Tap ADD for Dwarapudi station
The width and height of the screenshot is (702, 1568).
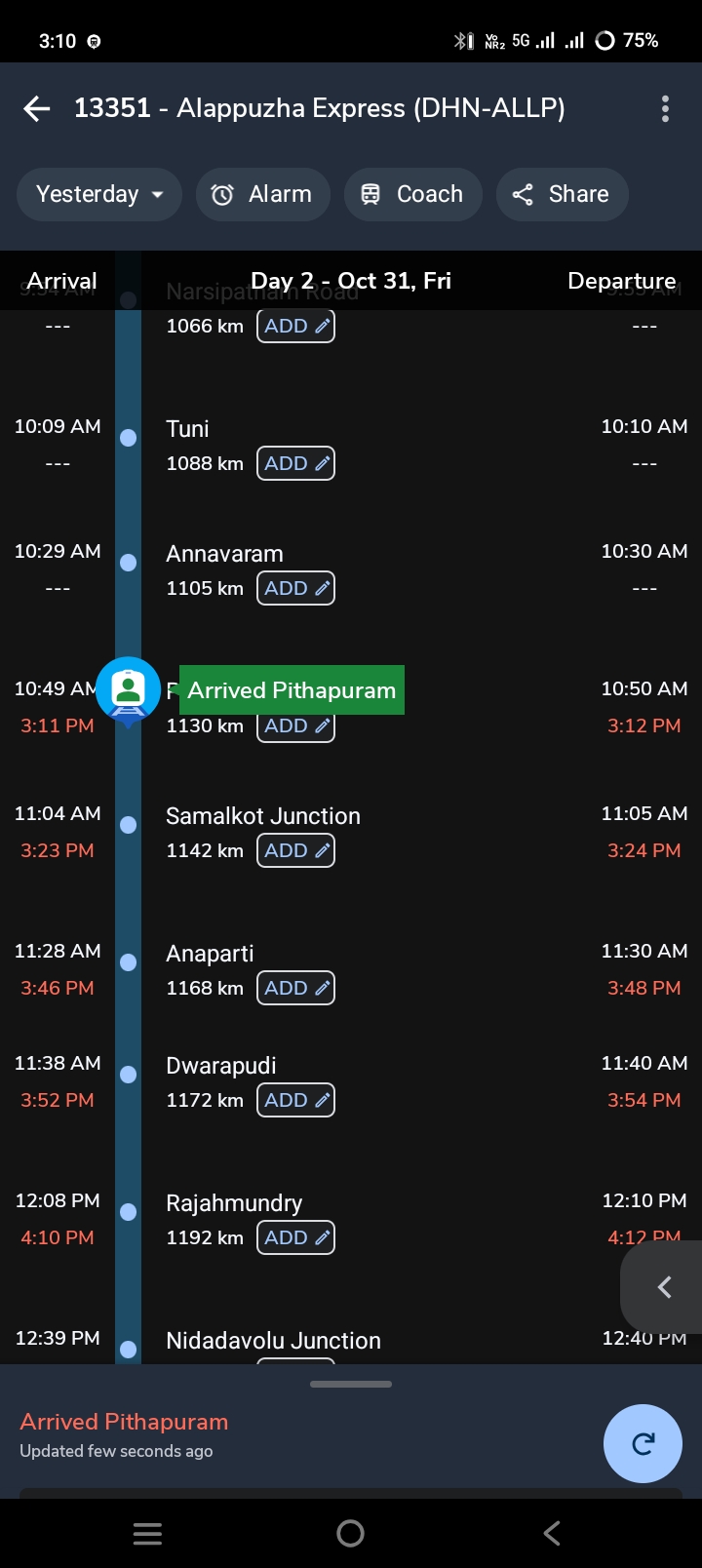[x=295, y=1100]
